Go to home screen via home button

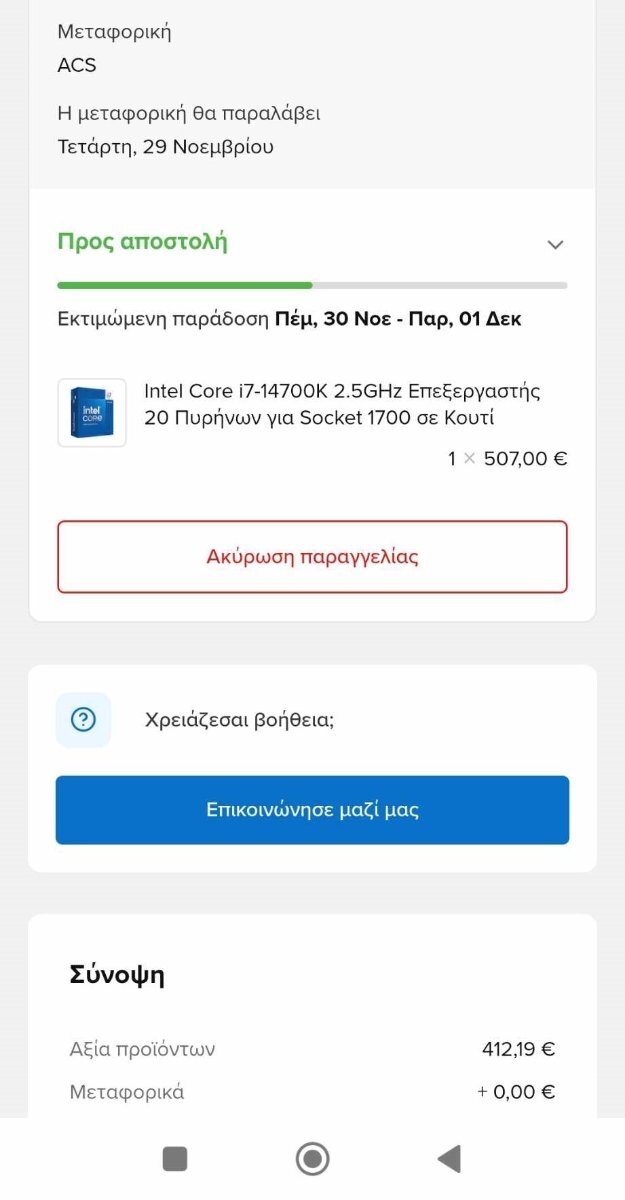(313, 1159)
